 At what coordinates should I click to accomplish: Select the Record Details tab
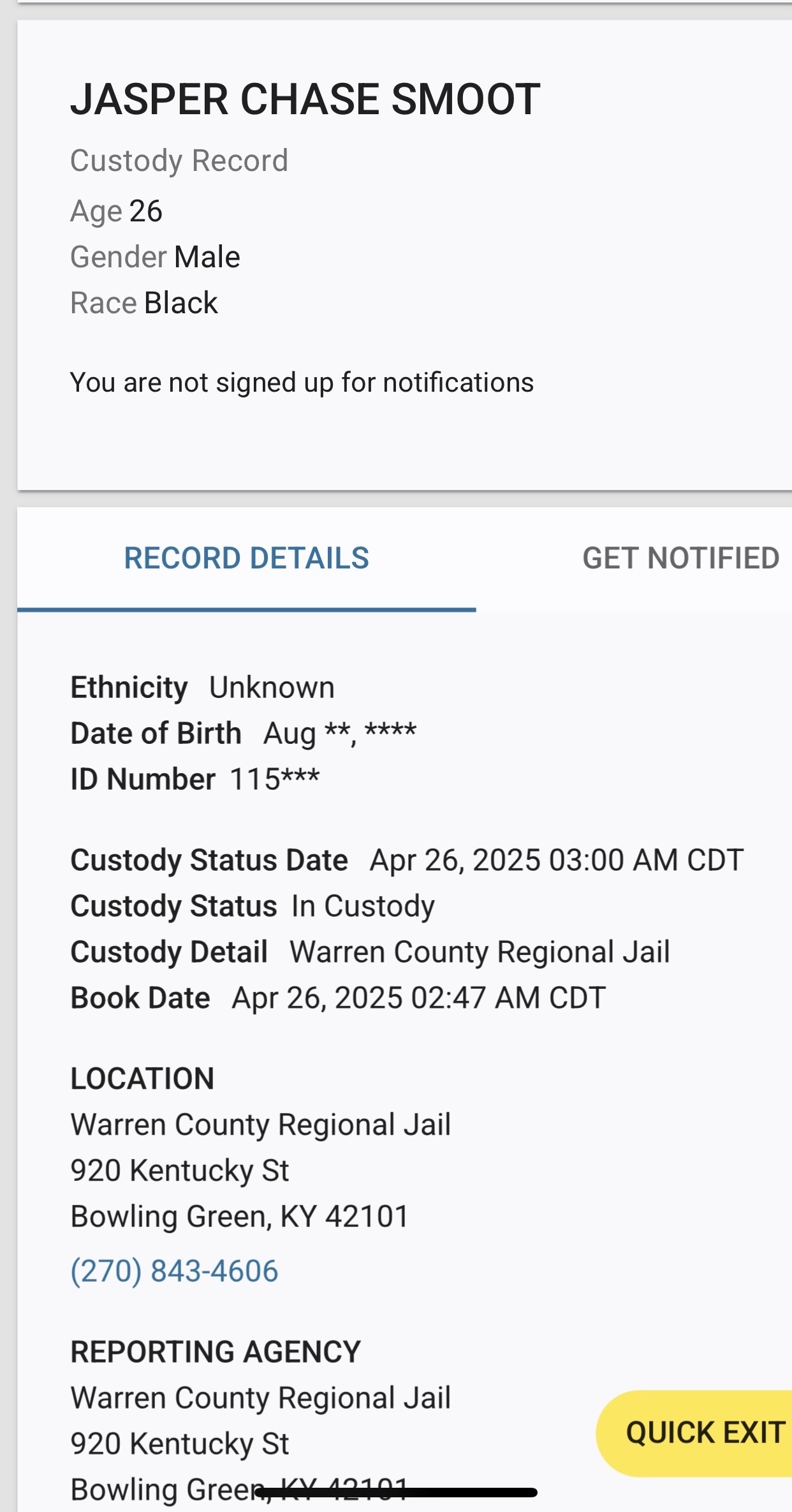tap(246, 558)
